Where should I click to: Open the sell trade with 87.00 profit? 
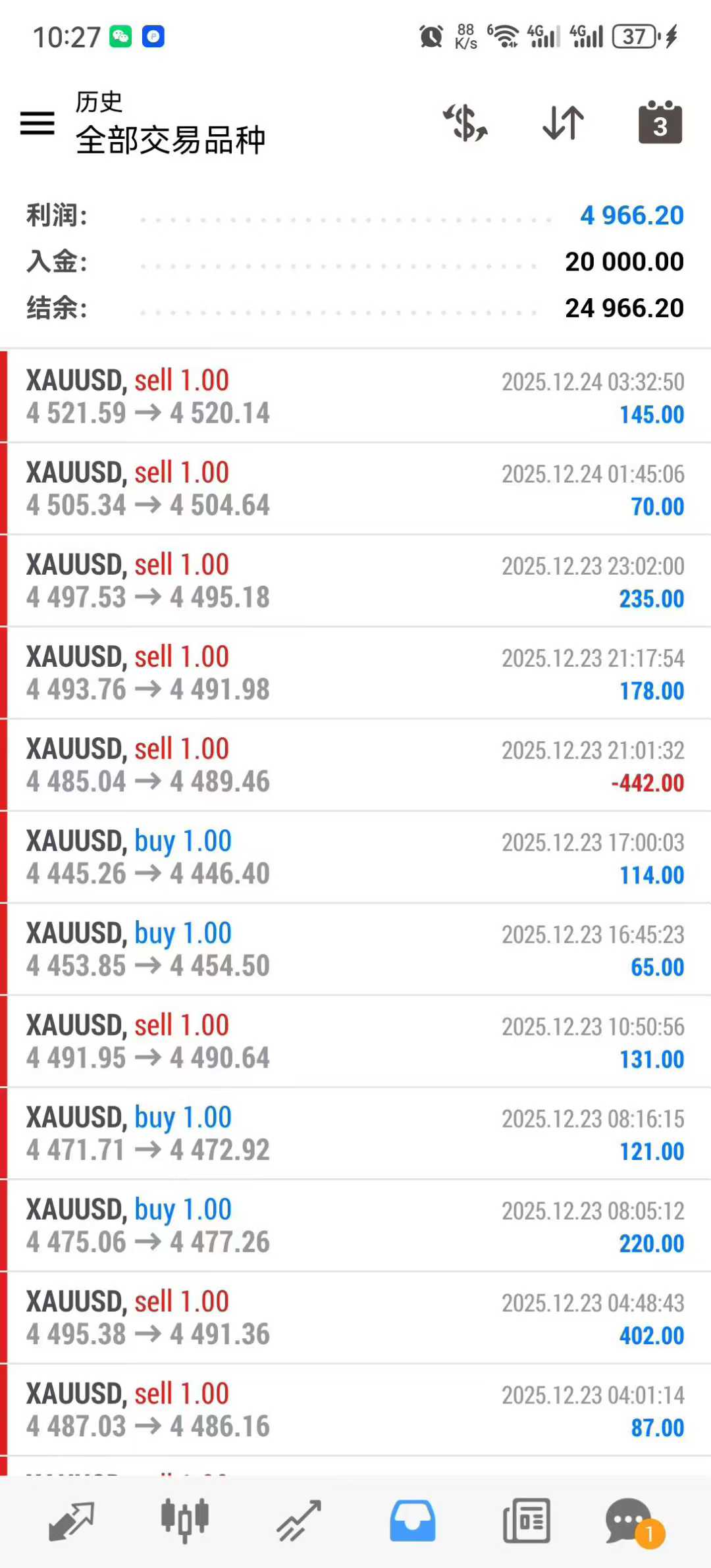[355, 1411]
